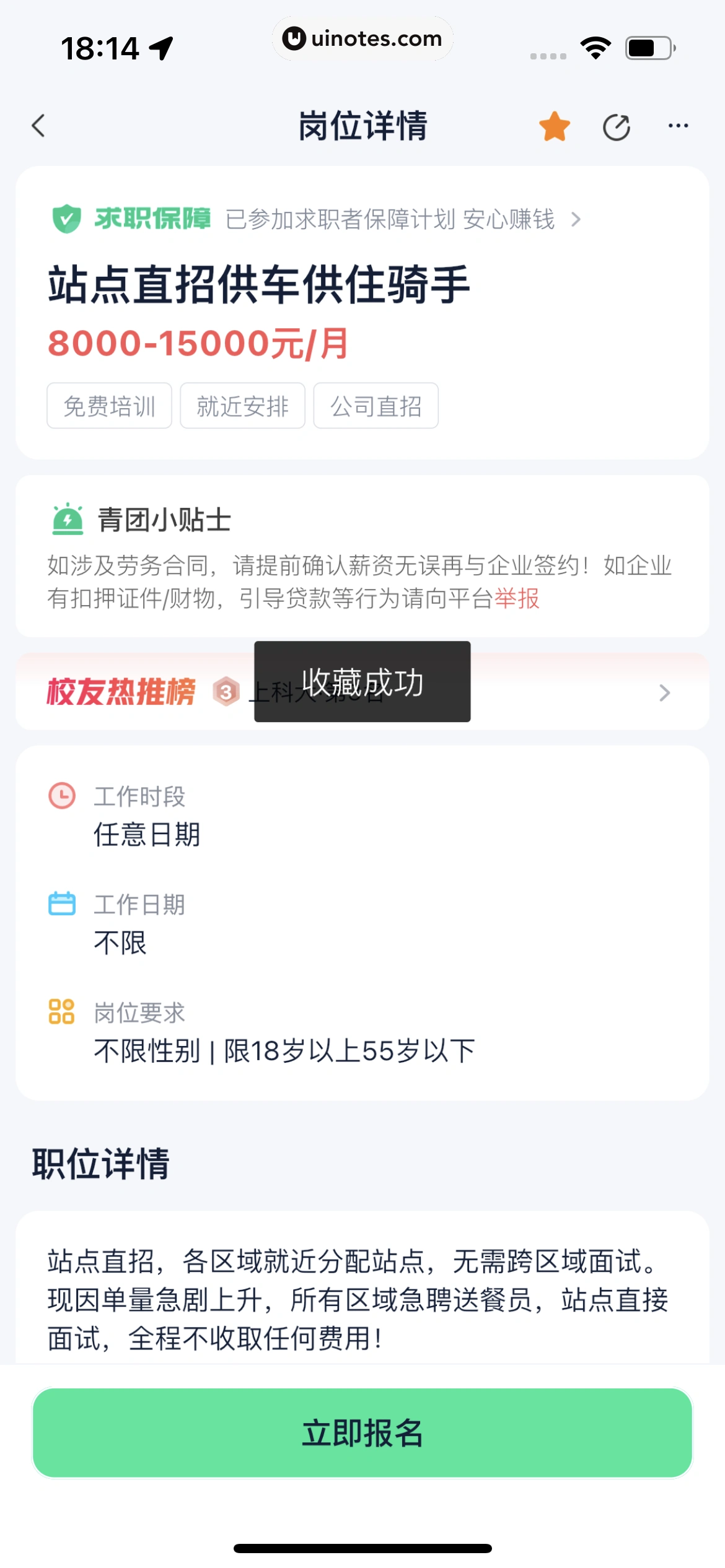Tap the back arrow to leave 岗位详情
725x1568 pixels.
tap(38, 126)
